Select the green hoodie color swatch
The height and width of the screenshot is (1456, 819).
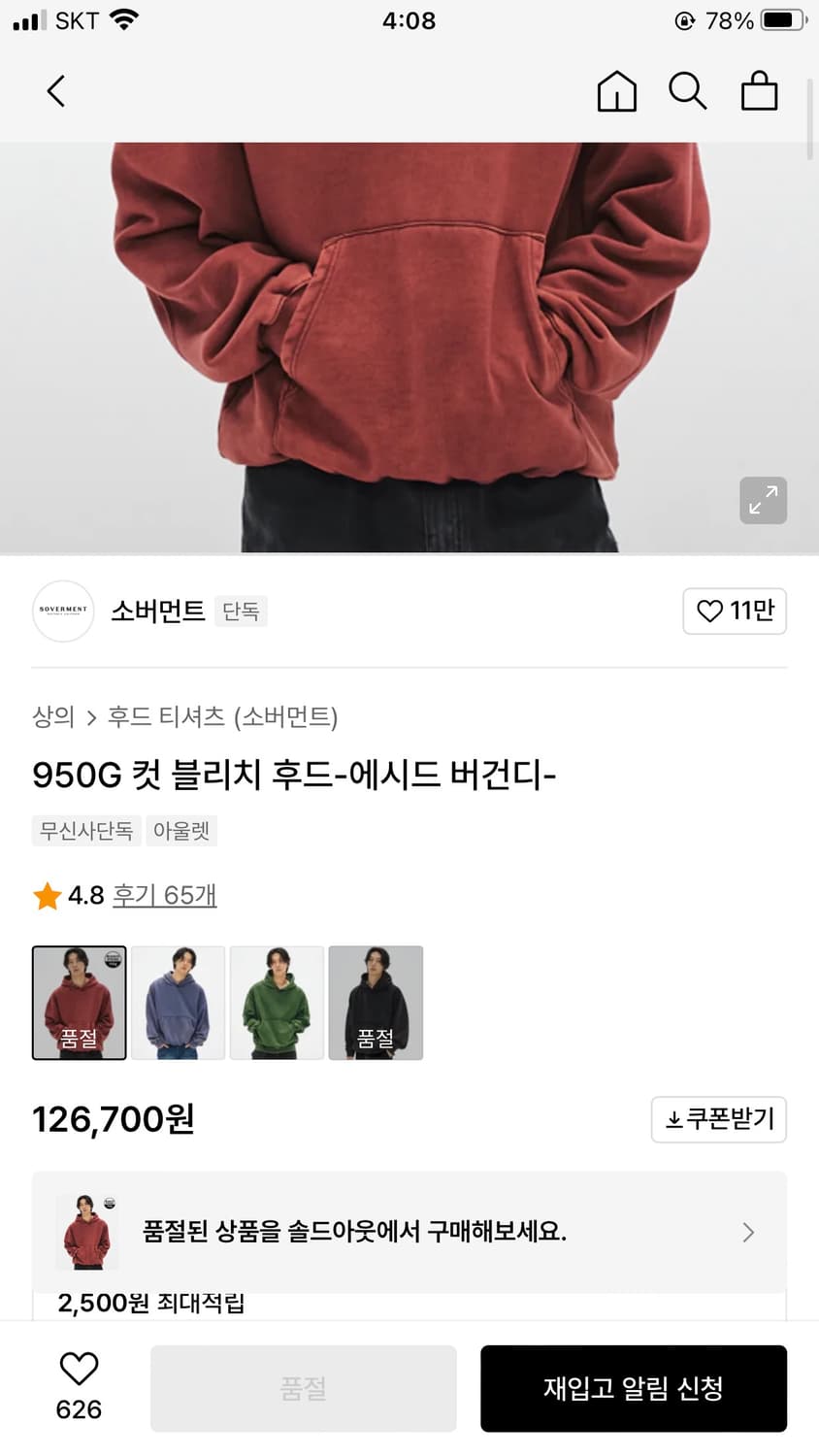coord(277,1003)
